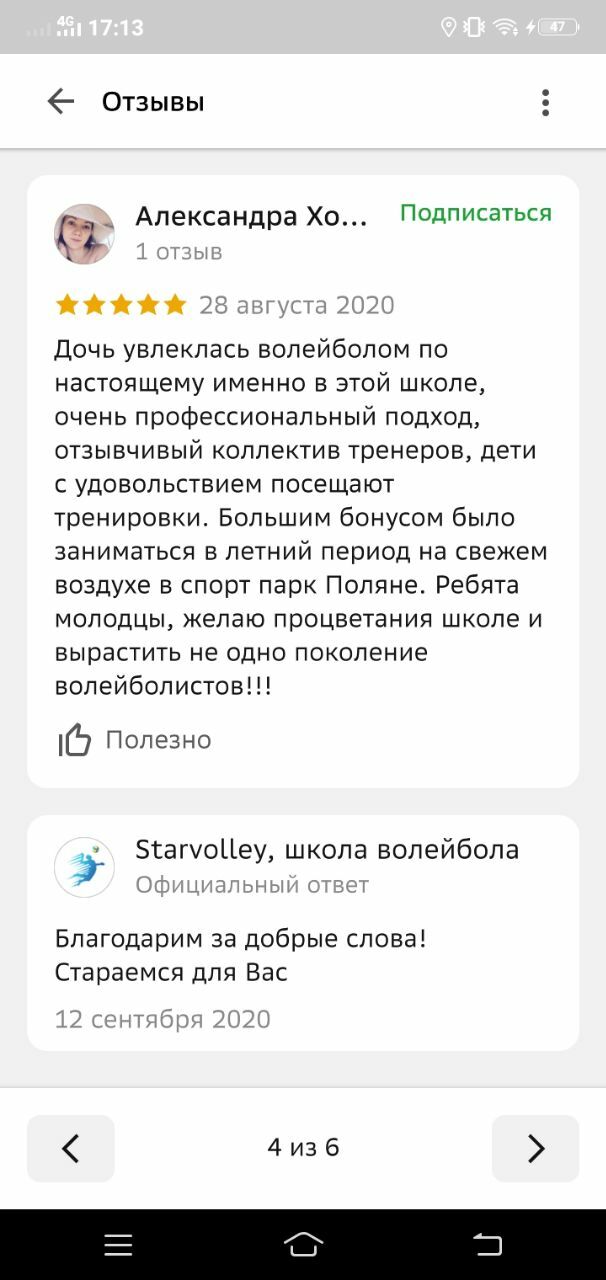Tap the system home button
This screenshot has width=606, height=1280.
point(303,1244)
